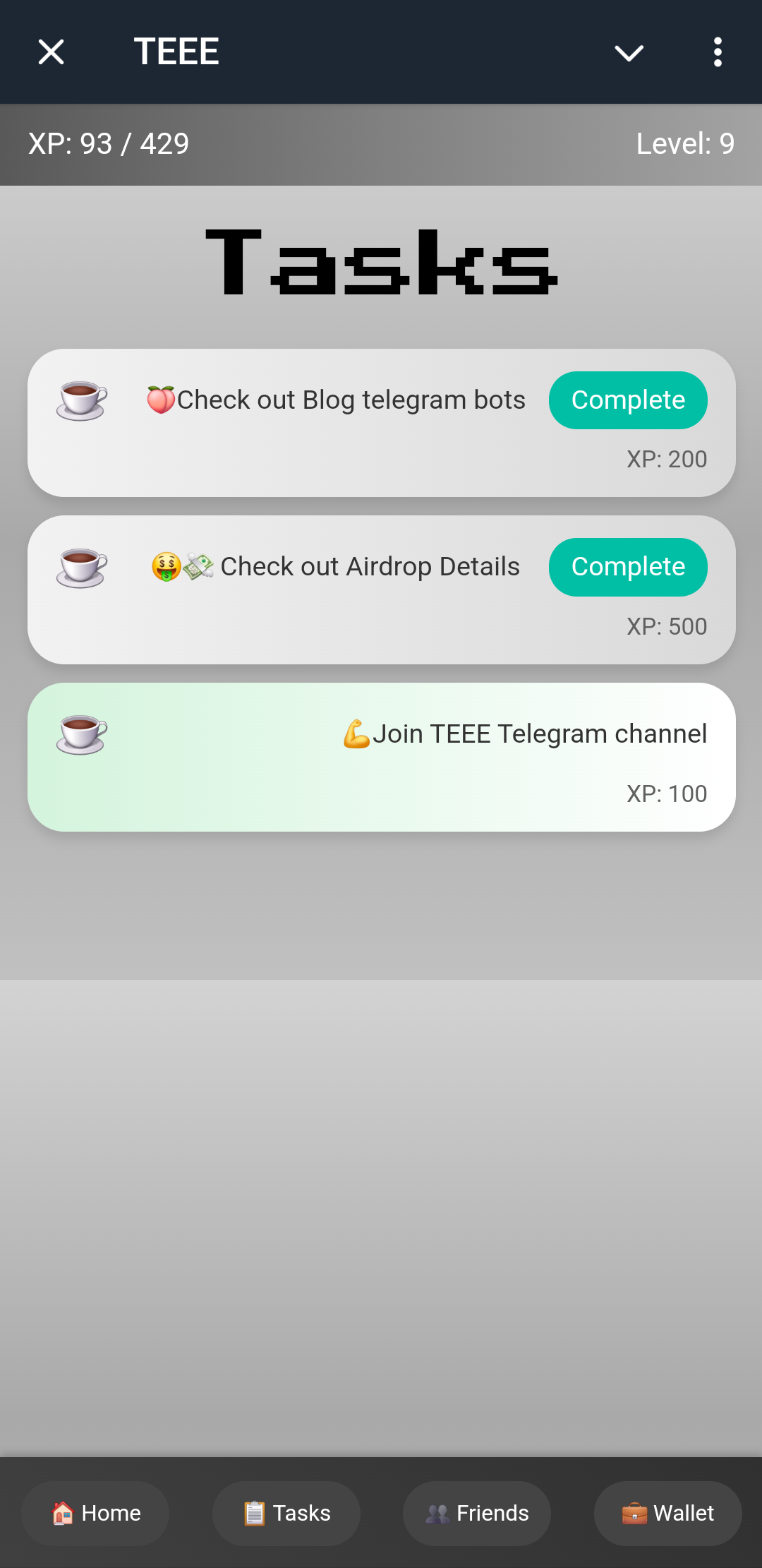Viewport: 762px width, 1568px height.
Task: Click the money-mouth emoji on Airdrop task
Action: (166, 565)
